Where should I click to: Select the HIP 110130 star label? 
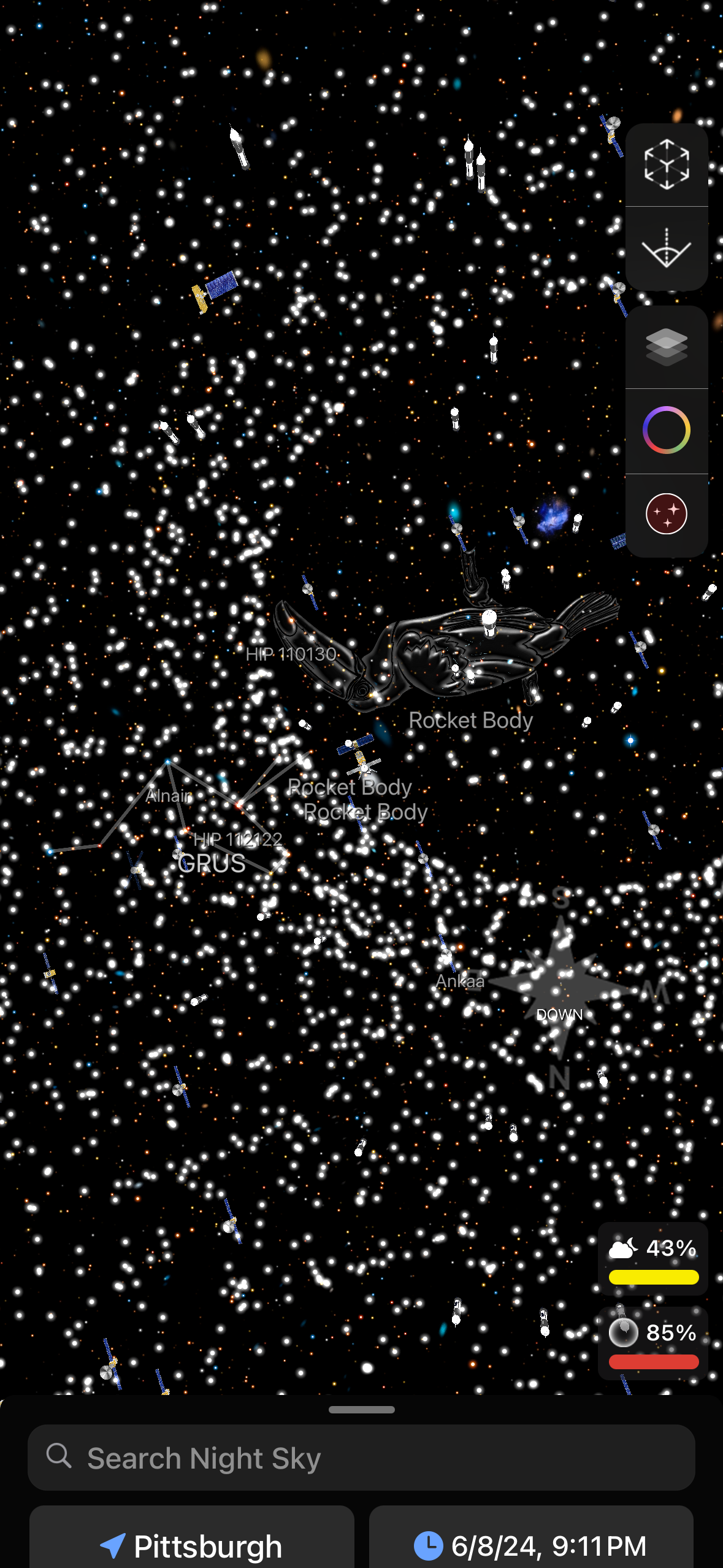click(x=291, y=655)
